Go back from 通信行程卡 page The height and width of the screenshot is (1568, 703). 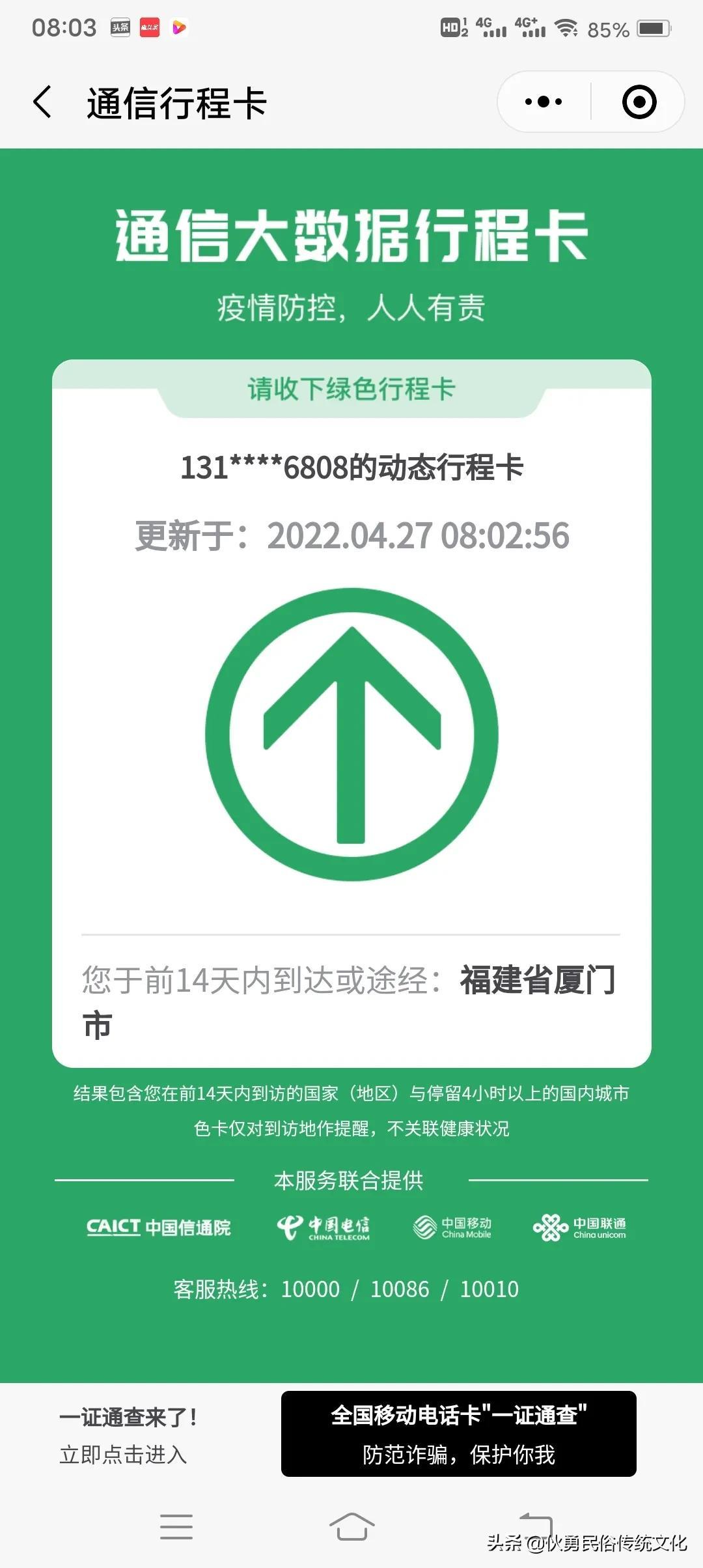43,102
